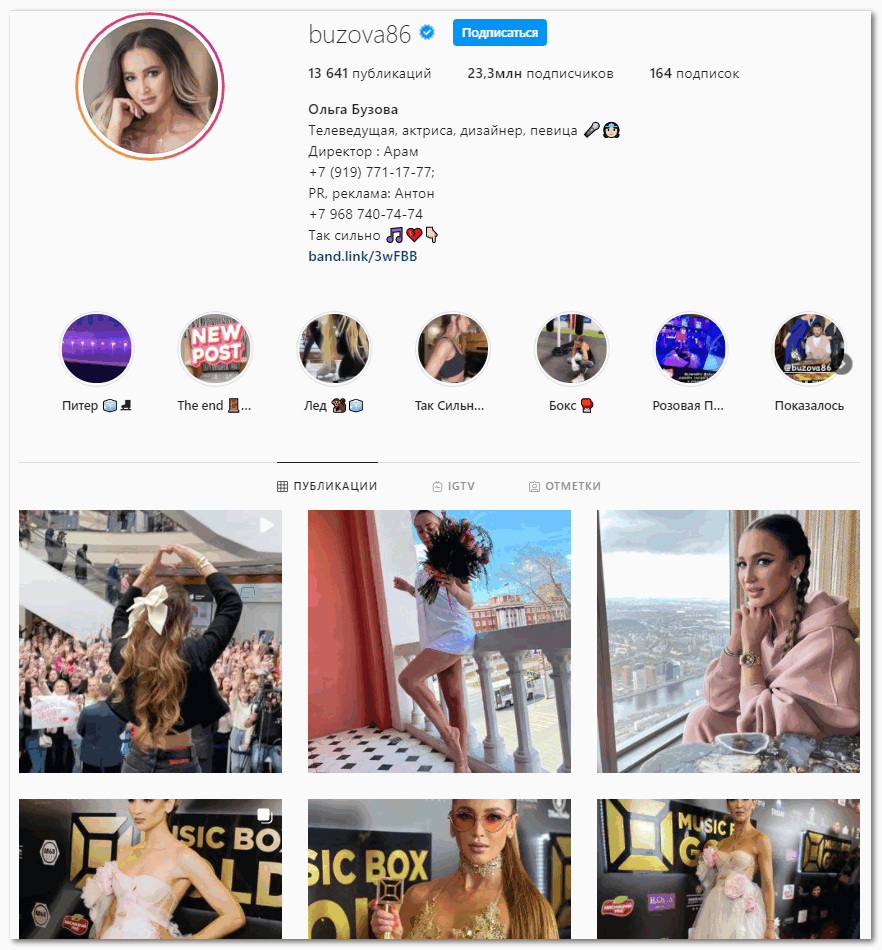Open the Питер story highlight
This screenshot has width=882, height=950.
[96, 349]
